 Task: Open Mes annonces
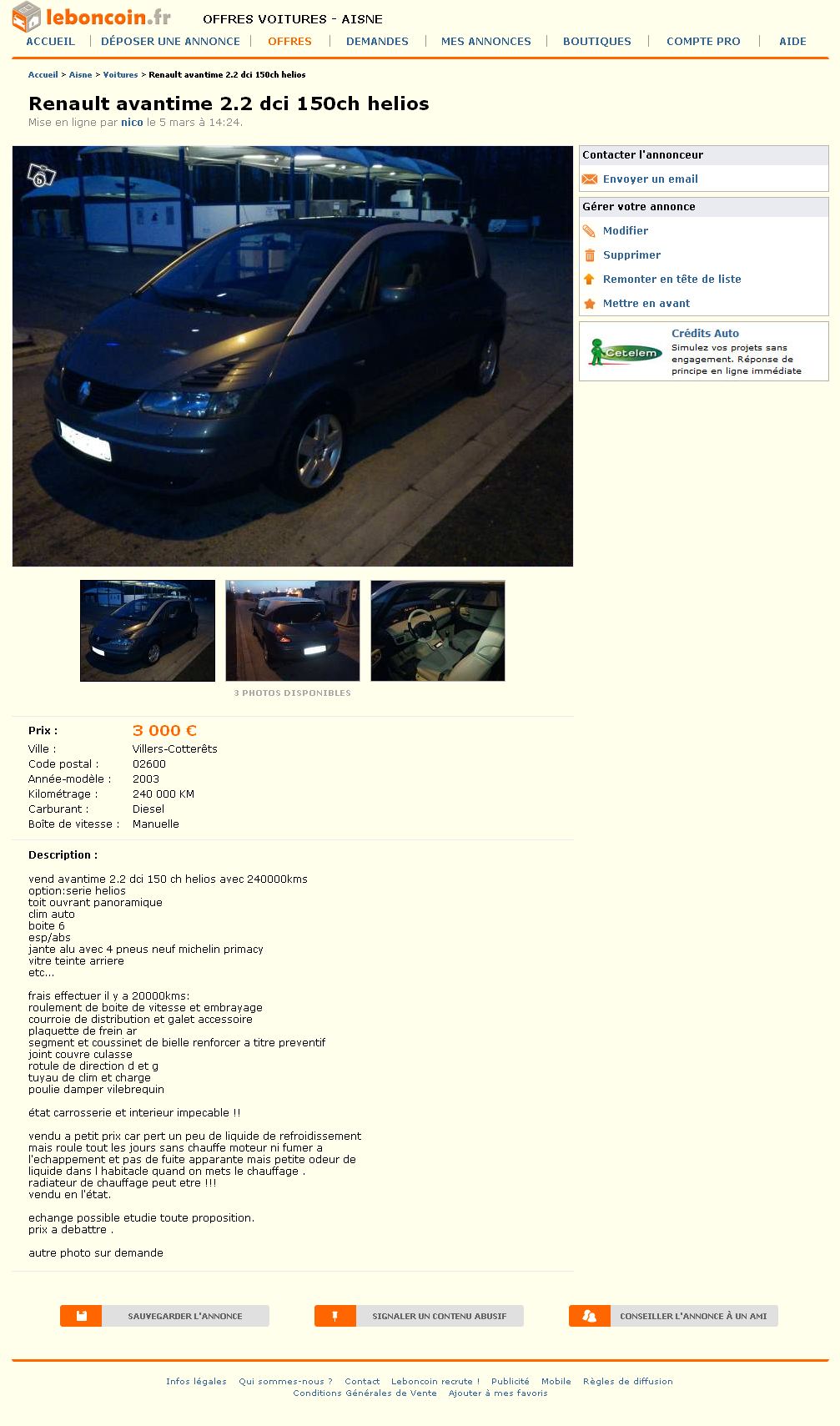point(485,41)
